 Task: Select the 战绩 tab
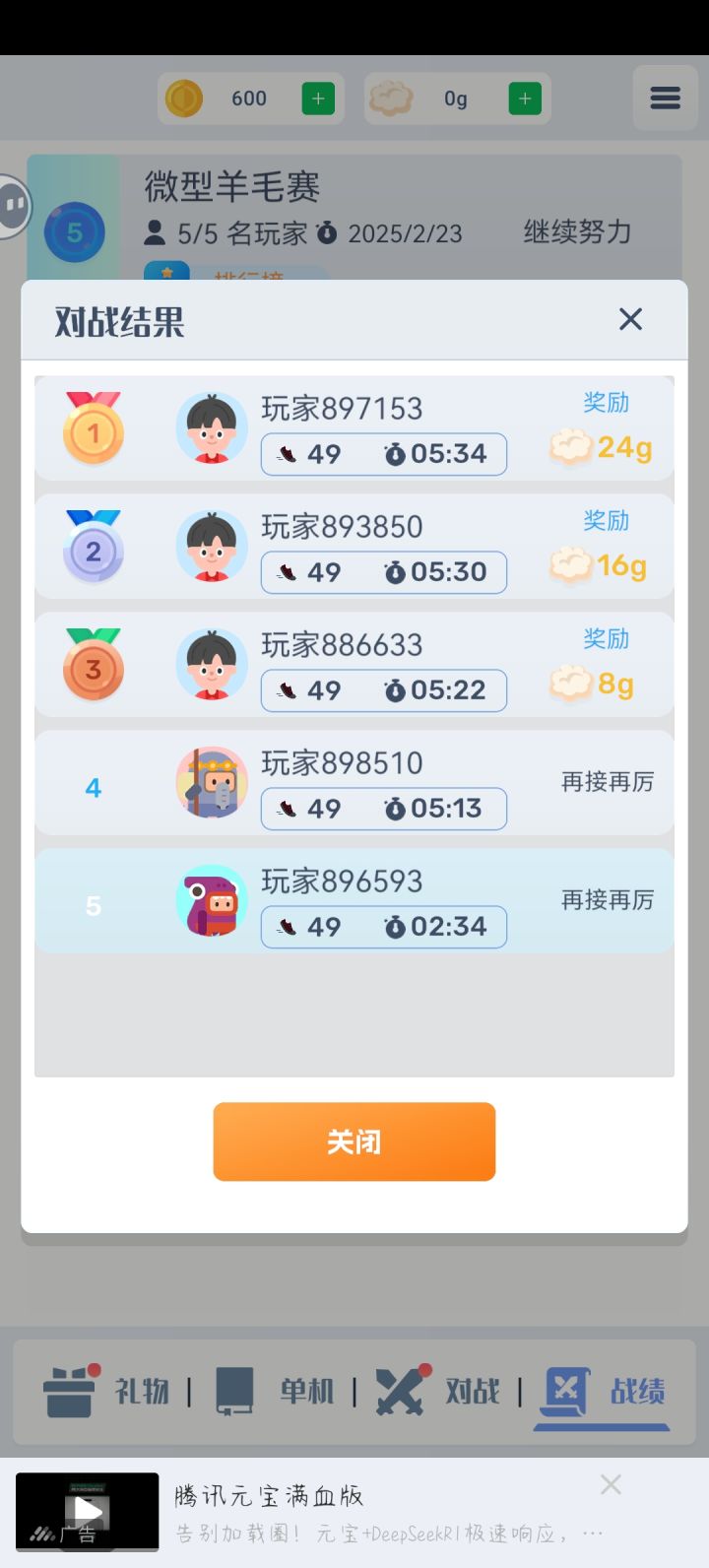(x=603, y=1391)
